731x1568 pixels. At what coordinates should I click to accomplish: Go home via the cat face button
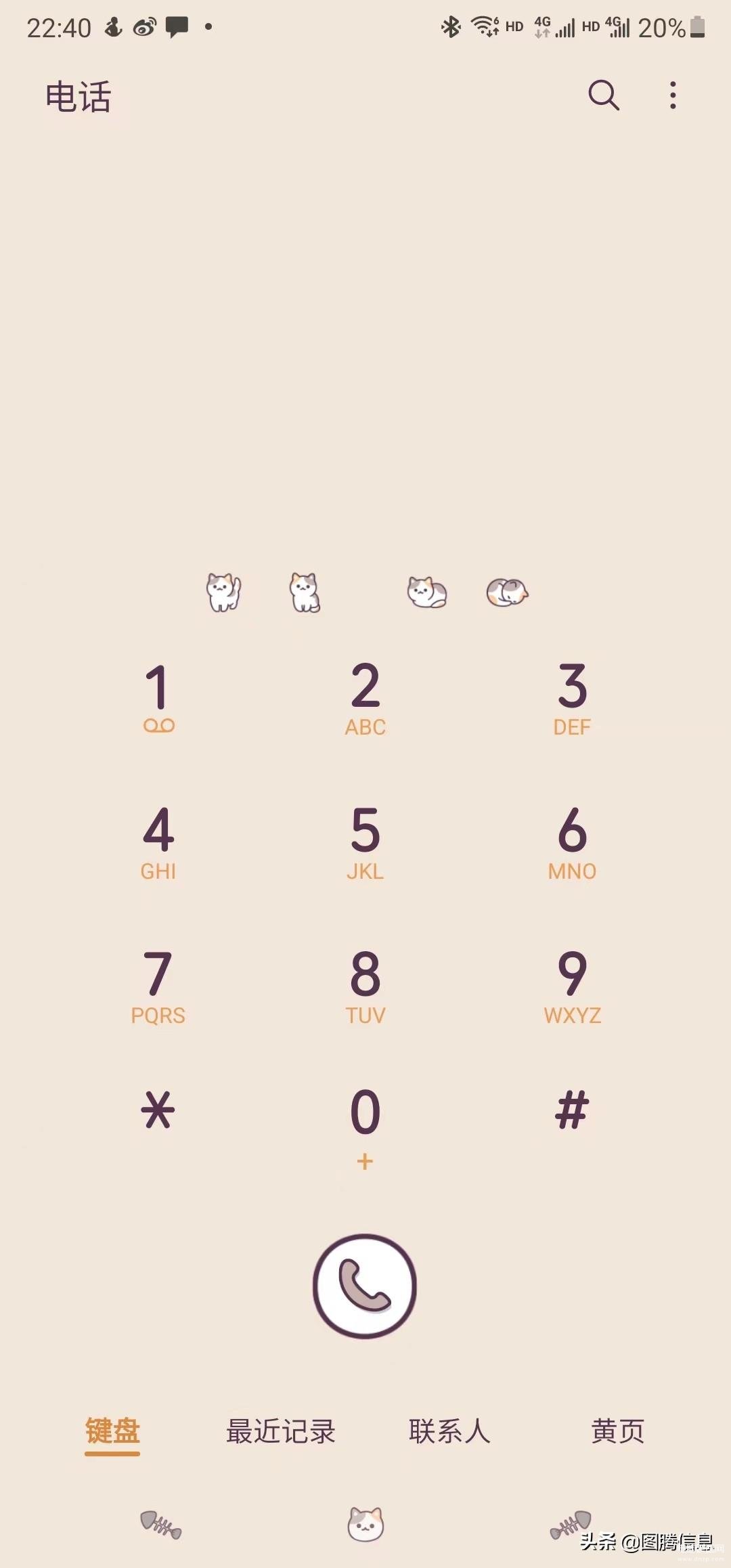pyautogui.click(x=365, y=1524)
